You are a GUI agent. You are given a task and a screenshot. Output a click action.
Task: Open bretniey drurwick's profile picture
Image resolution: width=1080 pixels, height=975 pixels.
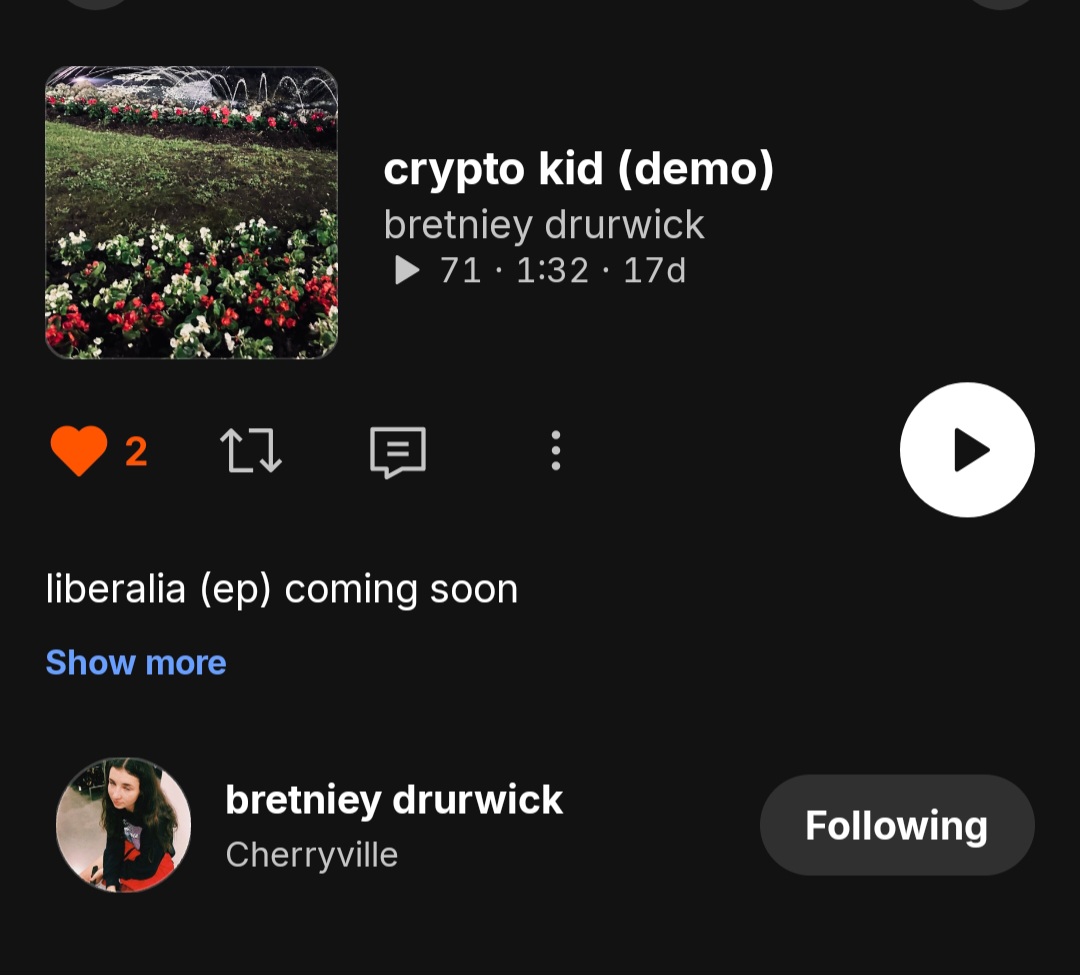(x=123, y=825)
